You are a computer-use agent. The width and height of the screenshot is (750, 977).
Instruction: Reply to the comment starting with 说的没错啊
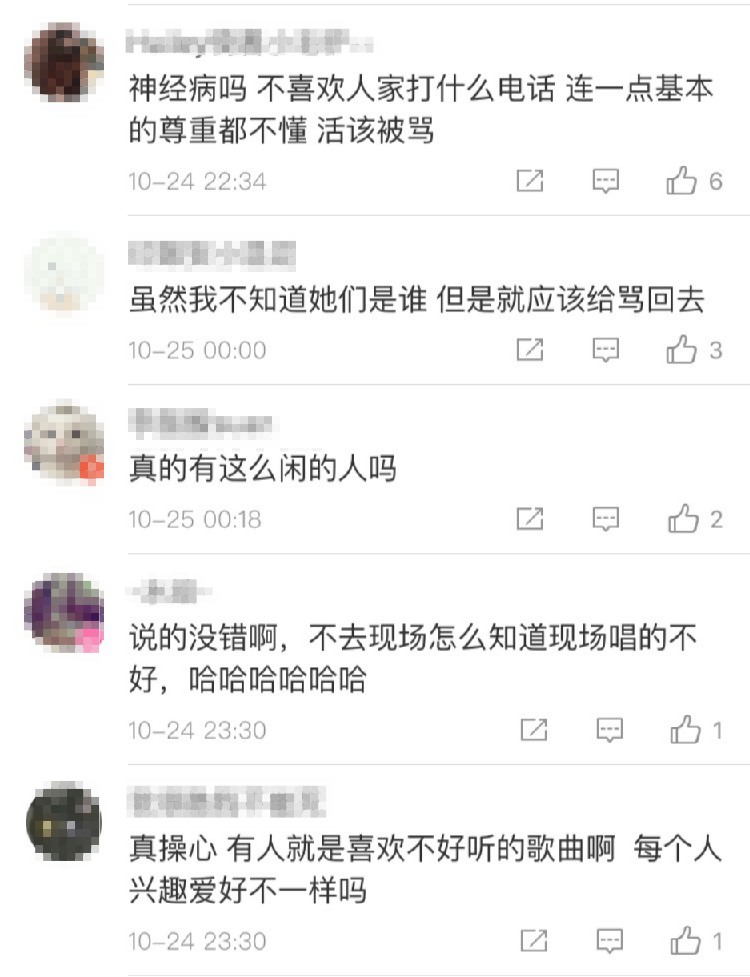[x=610, y=730]
